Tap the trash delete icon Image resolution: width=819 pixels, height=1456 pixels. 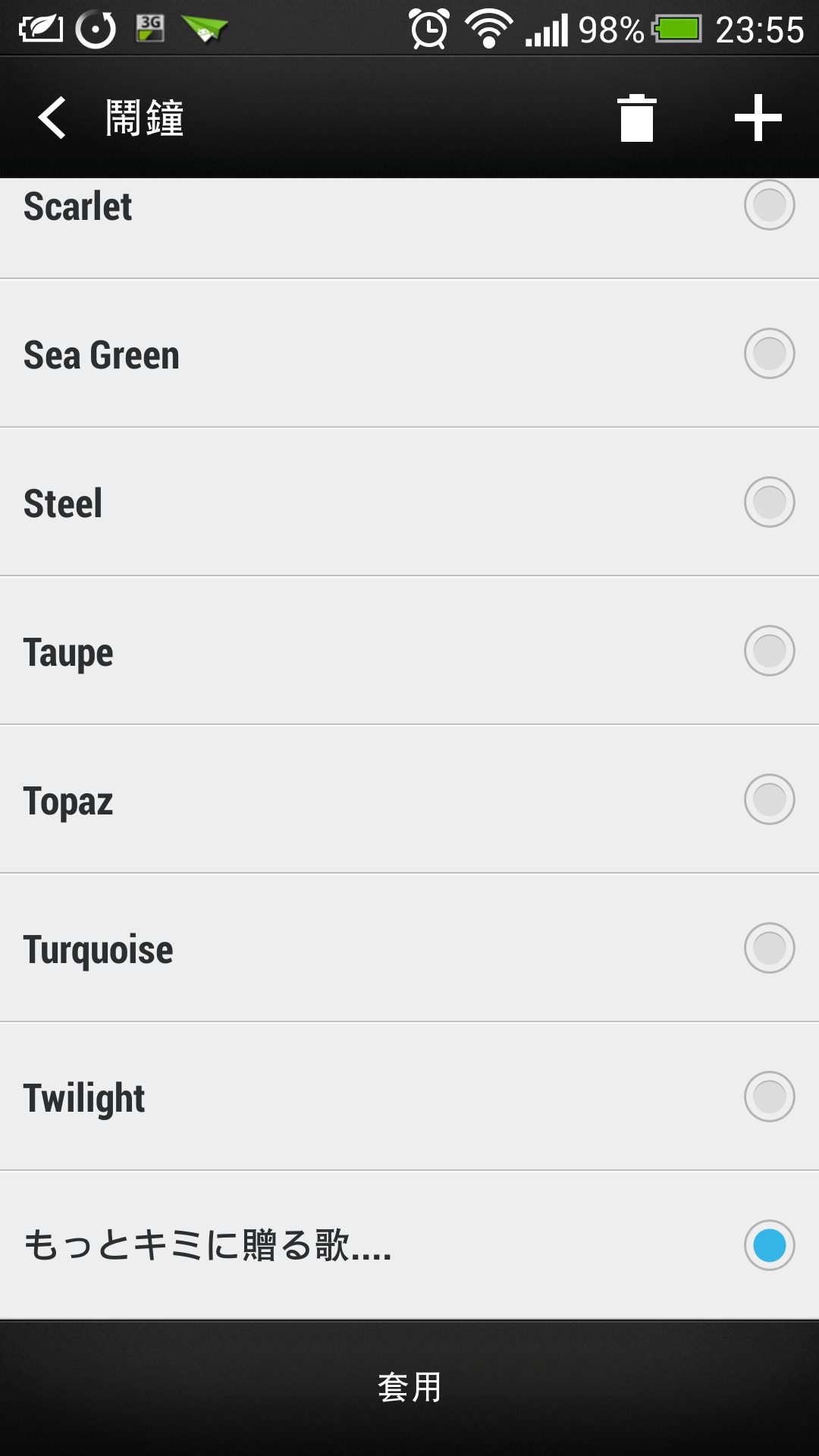[636, 118]
